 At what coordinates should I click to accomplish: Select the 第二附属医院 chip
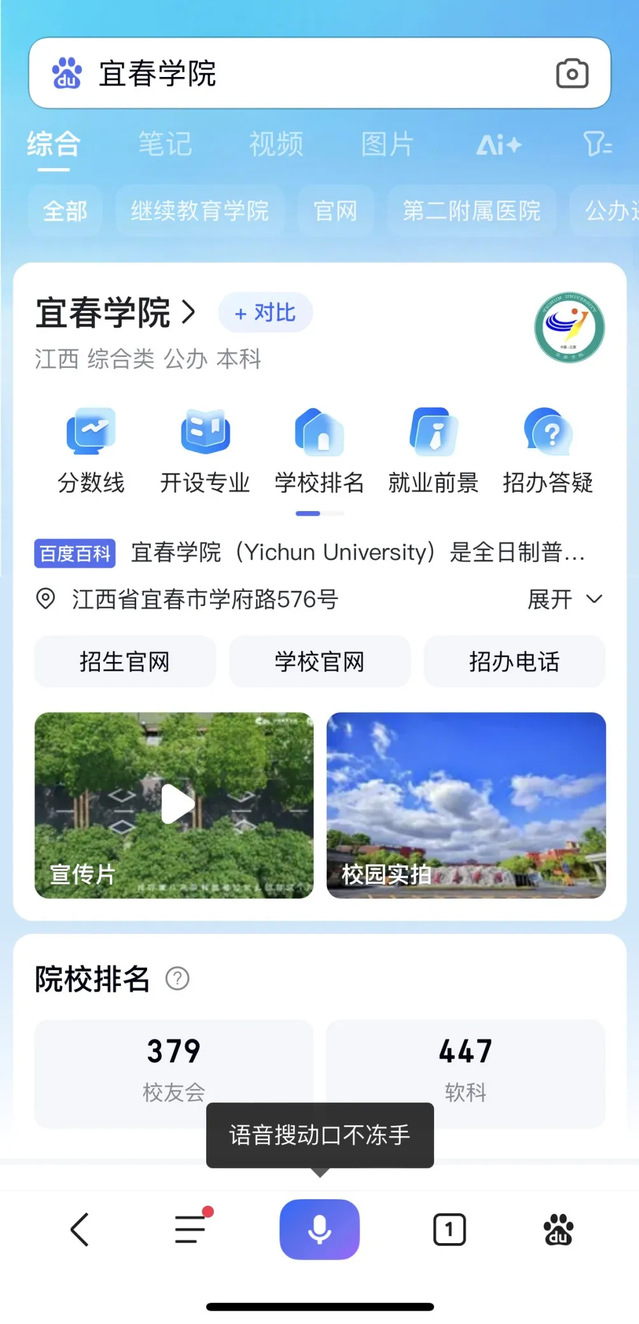[x=471, y=211]
